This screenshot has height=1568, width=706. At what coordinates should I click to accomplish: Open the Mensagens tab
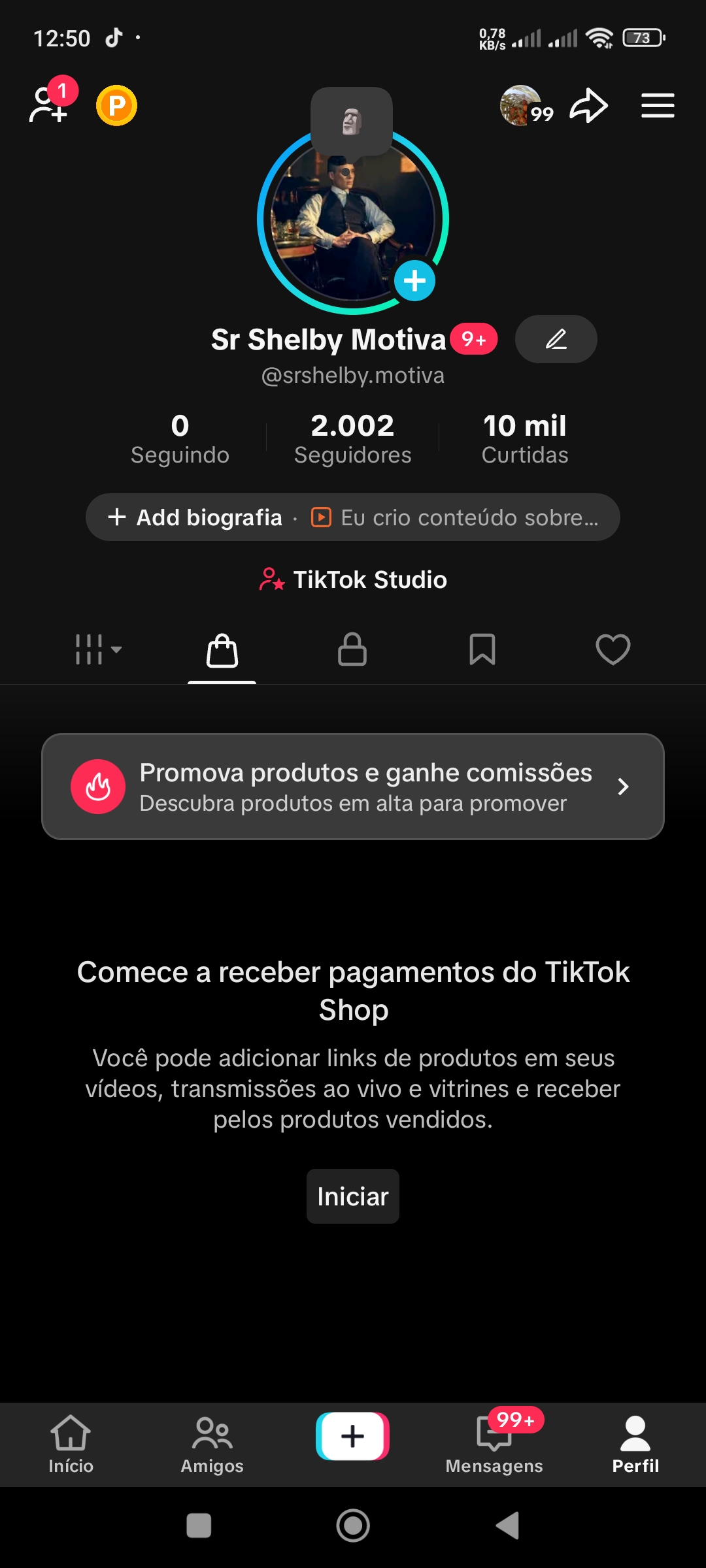tap(494, 1444)
